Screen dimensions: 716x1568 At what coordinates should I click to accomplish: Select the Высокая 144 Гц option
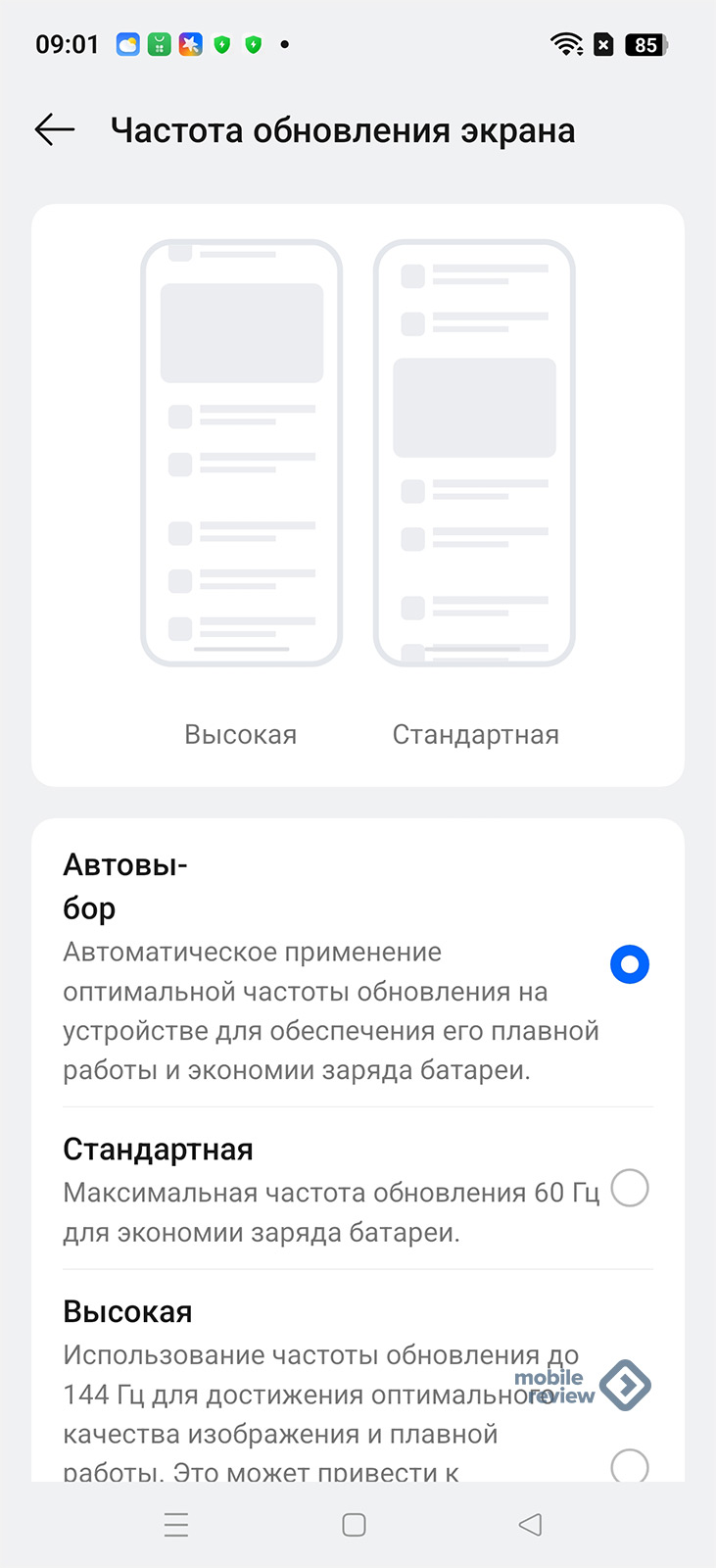[629, 1465]
